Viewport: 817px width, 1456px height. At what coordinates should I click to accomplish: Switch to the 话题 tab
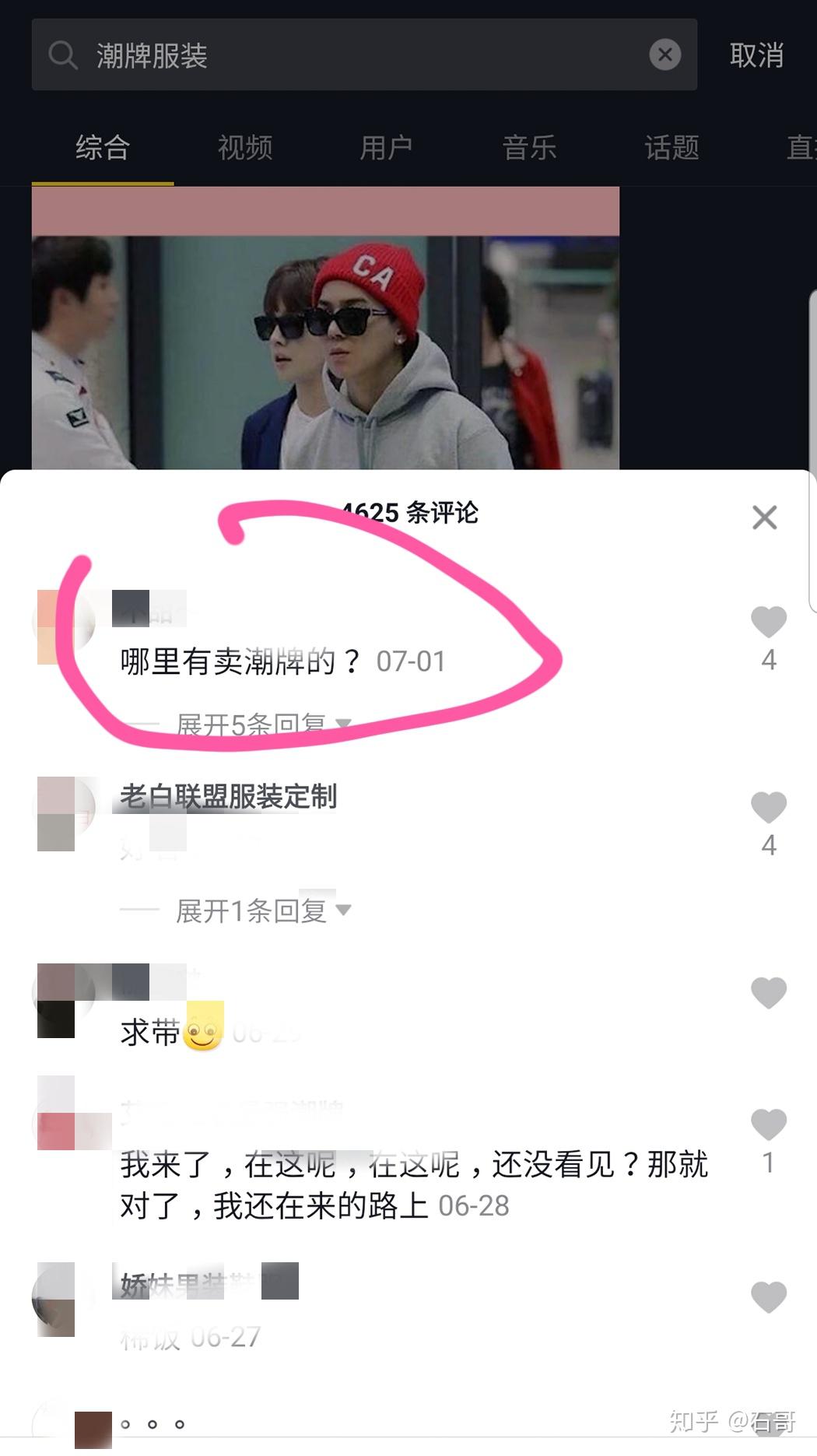[x=671, y=147]
